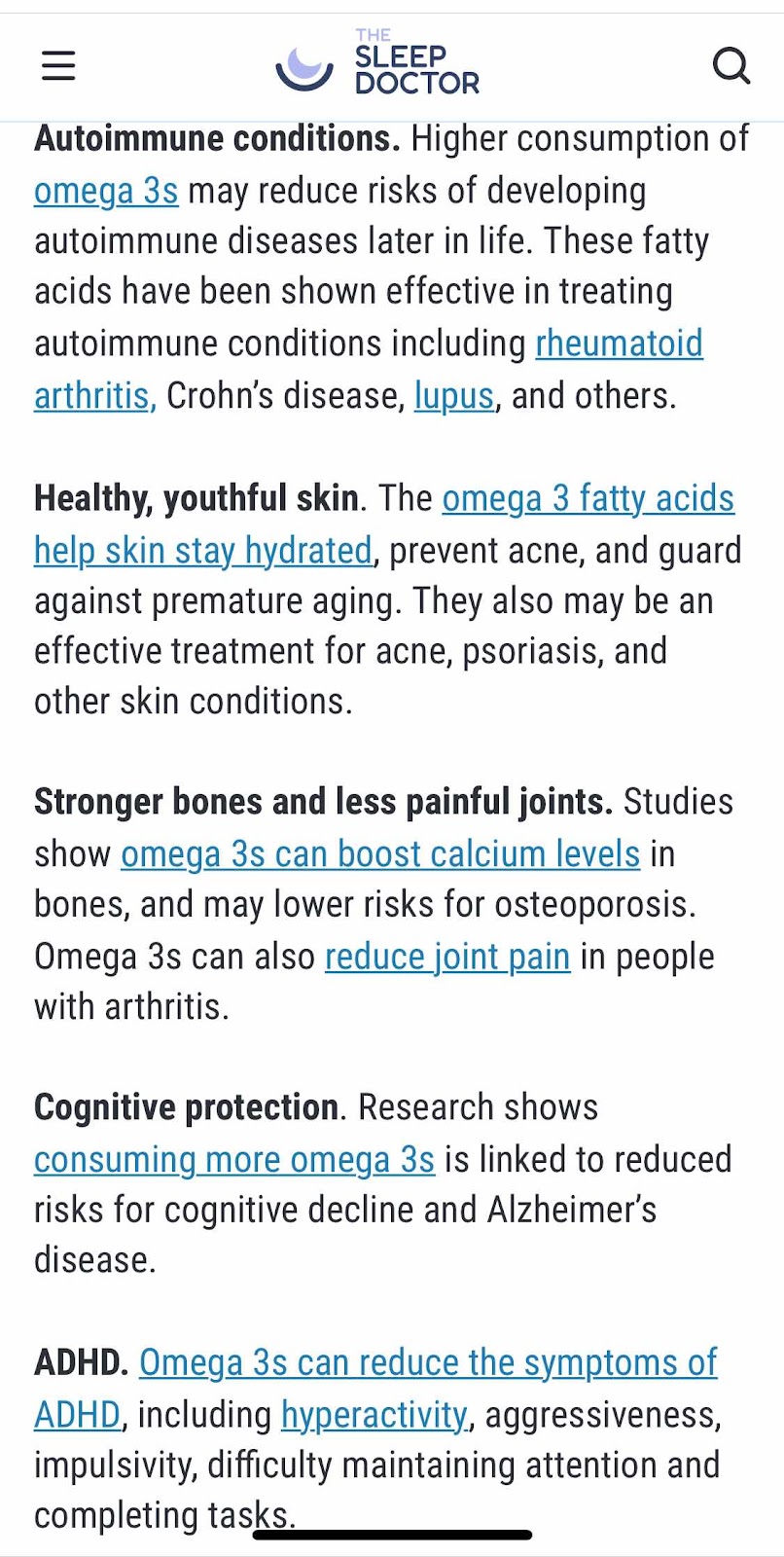Open the lupus link
This screenshot has width=784, height=1557.
pyautogui.click(x=454, y=396)
